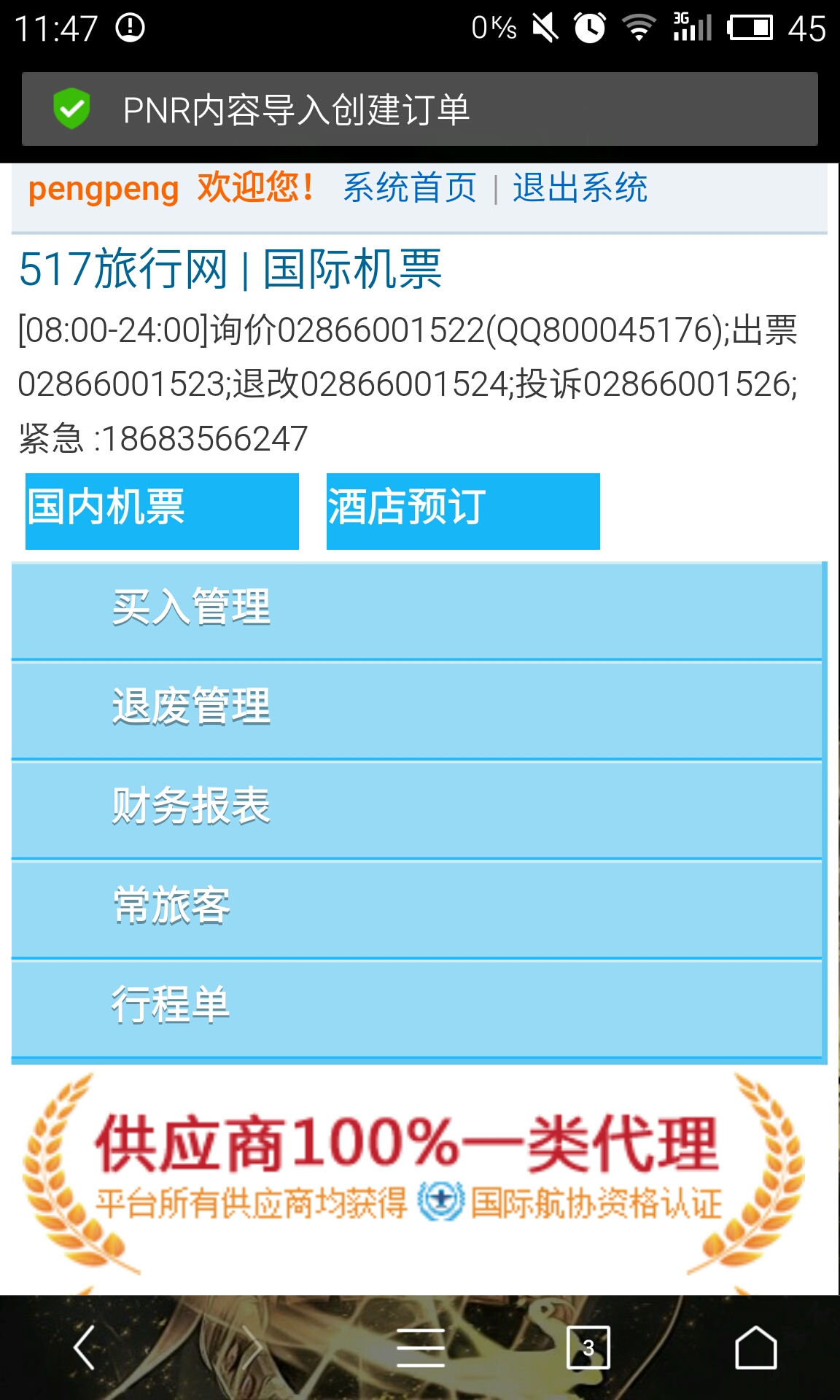
Task: Open the 行程单 itinerary row
Action: coord(416,1008)
